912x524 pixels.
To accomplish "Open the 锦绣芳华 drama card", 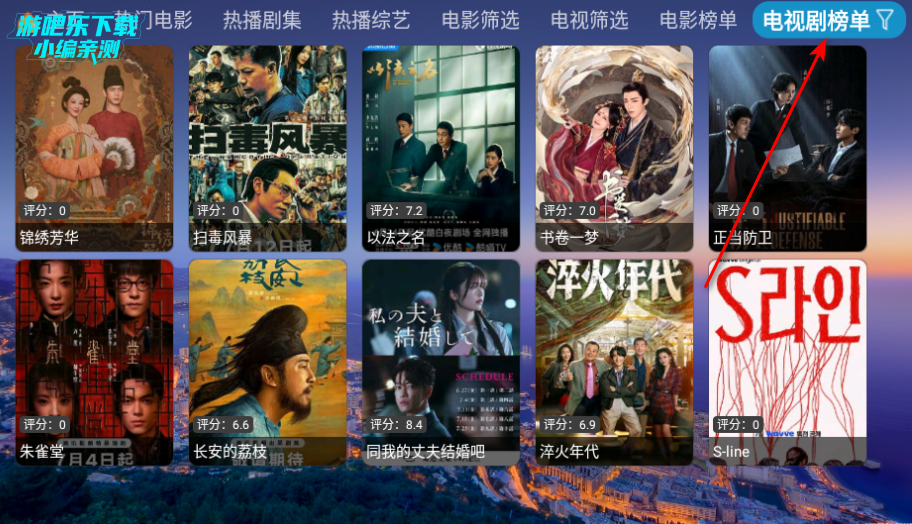I will [95, 148].
